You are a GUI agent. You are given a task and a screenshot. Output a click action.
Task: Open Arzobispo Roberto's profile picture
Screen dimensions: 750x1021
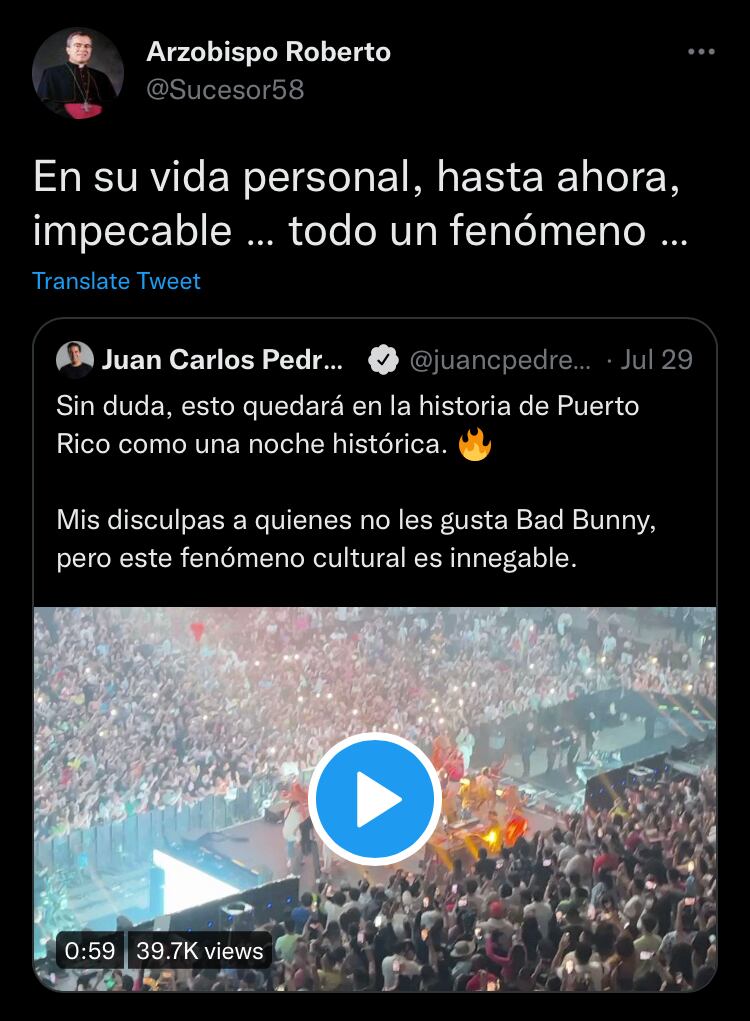(x=78, y=75)
